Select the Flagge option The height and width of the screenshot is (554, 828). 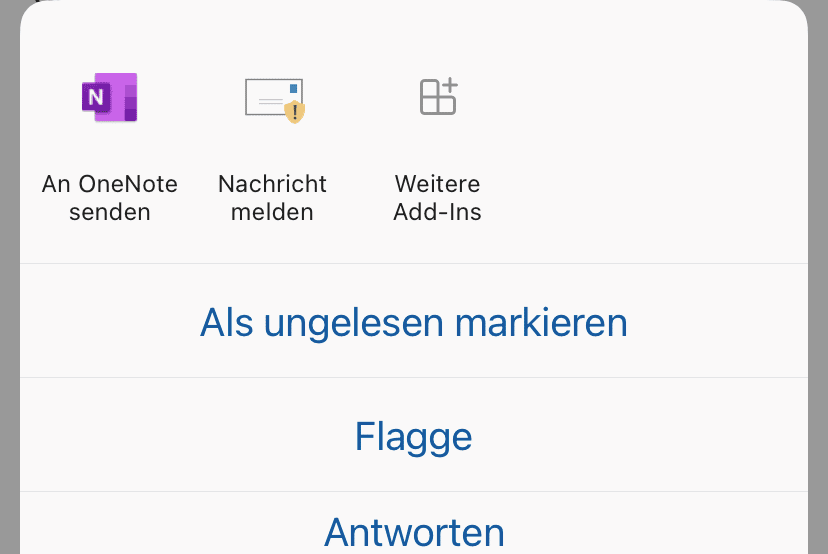pos(414,436)
